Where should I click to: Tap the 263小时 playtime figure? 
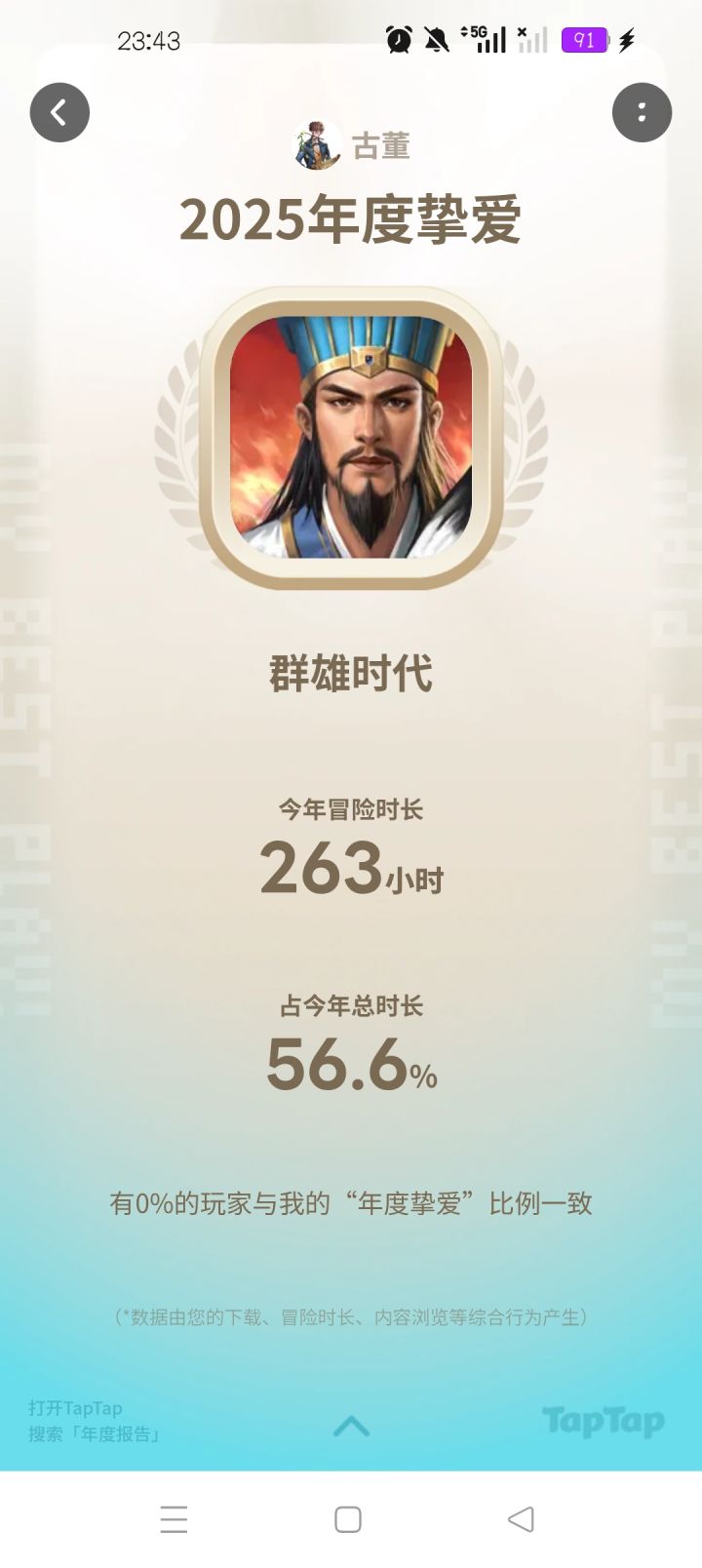[x=351, y=870]
